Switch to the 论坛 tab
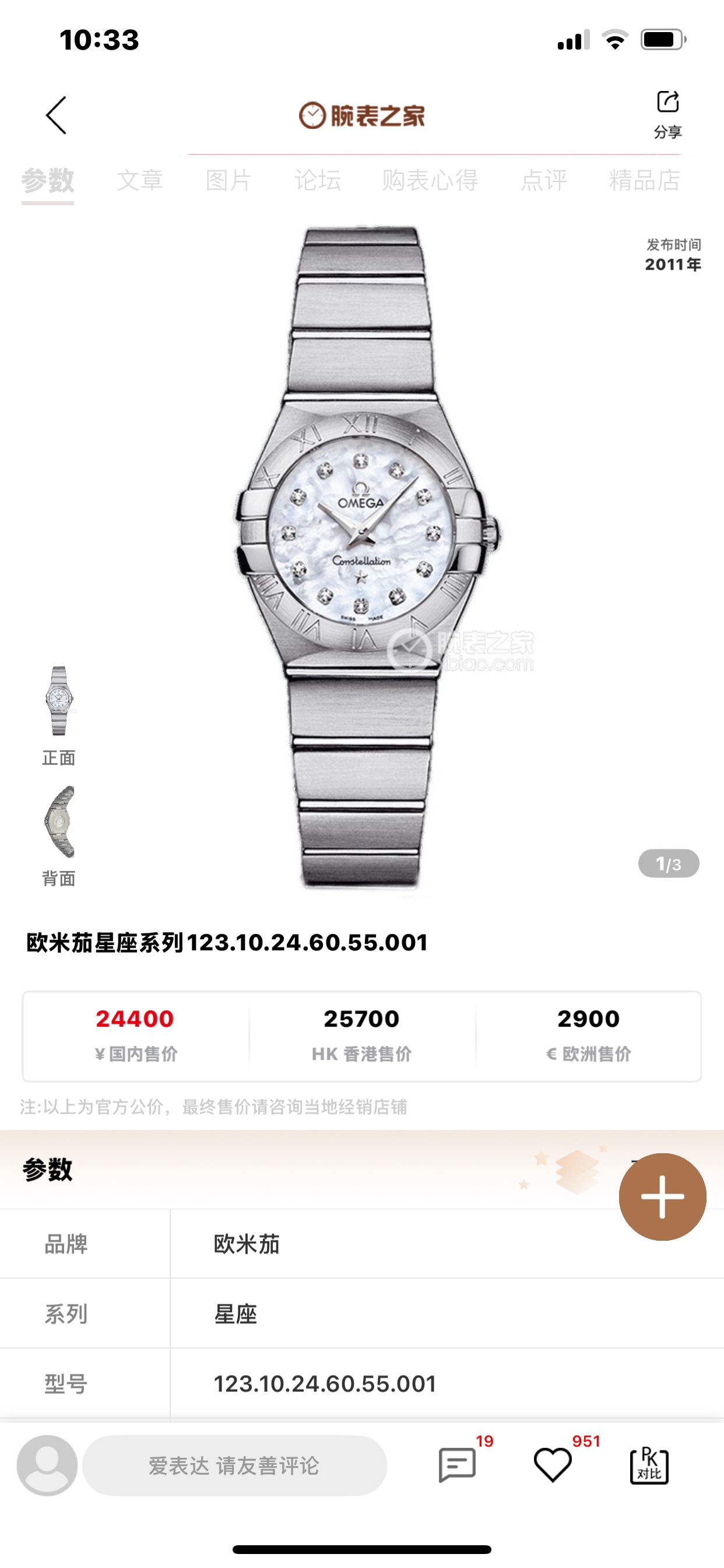The width and height of the screenshot is (724, 1568). [x=318, y=180]
